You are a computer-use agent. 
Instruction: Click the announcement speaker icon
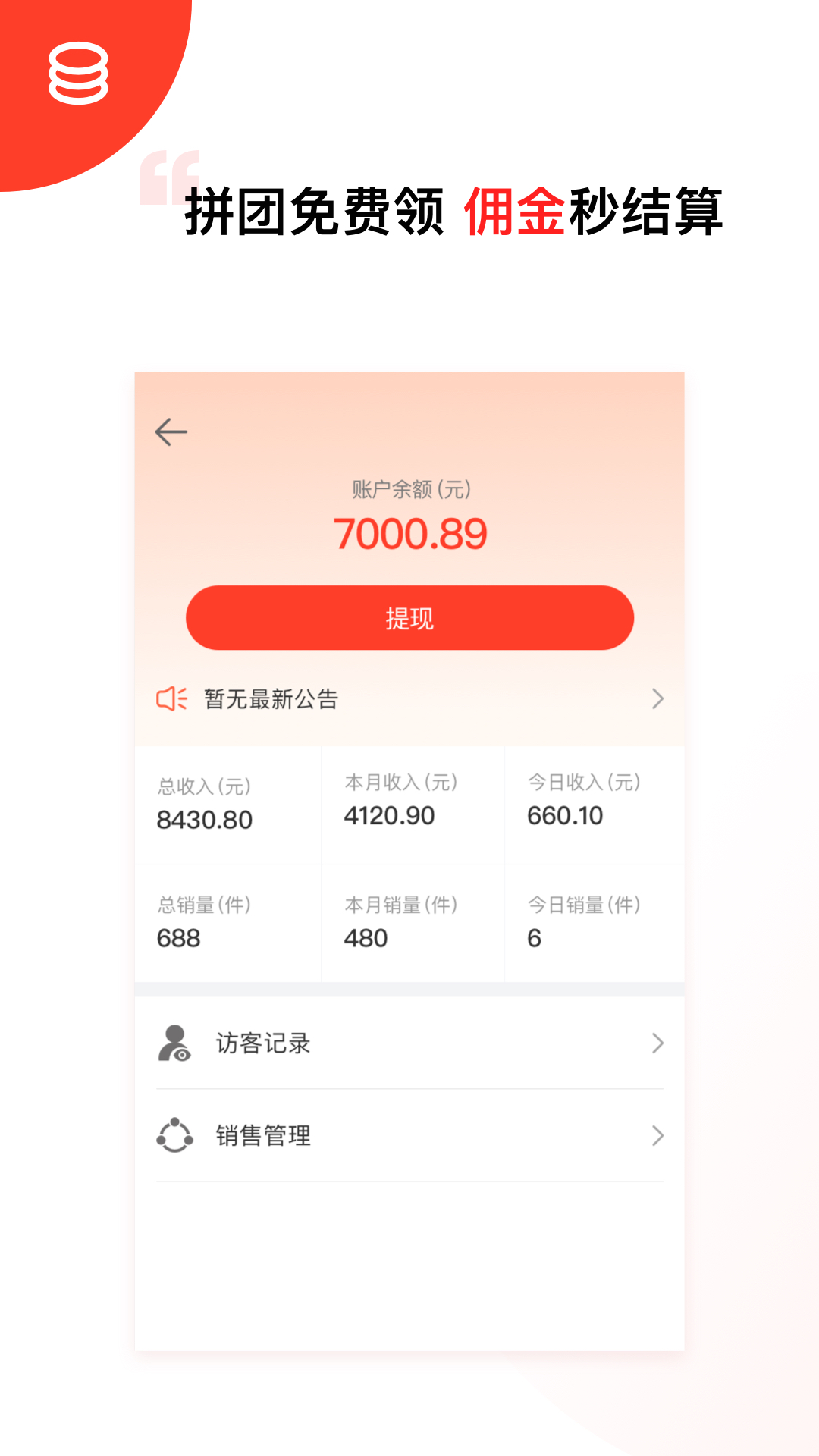[171, 698]
